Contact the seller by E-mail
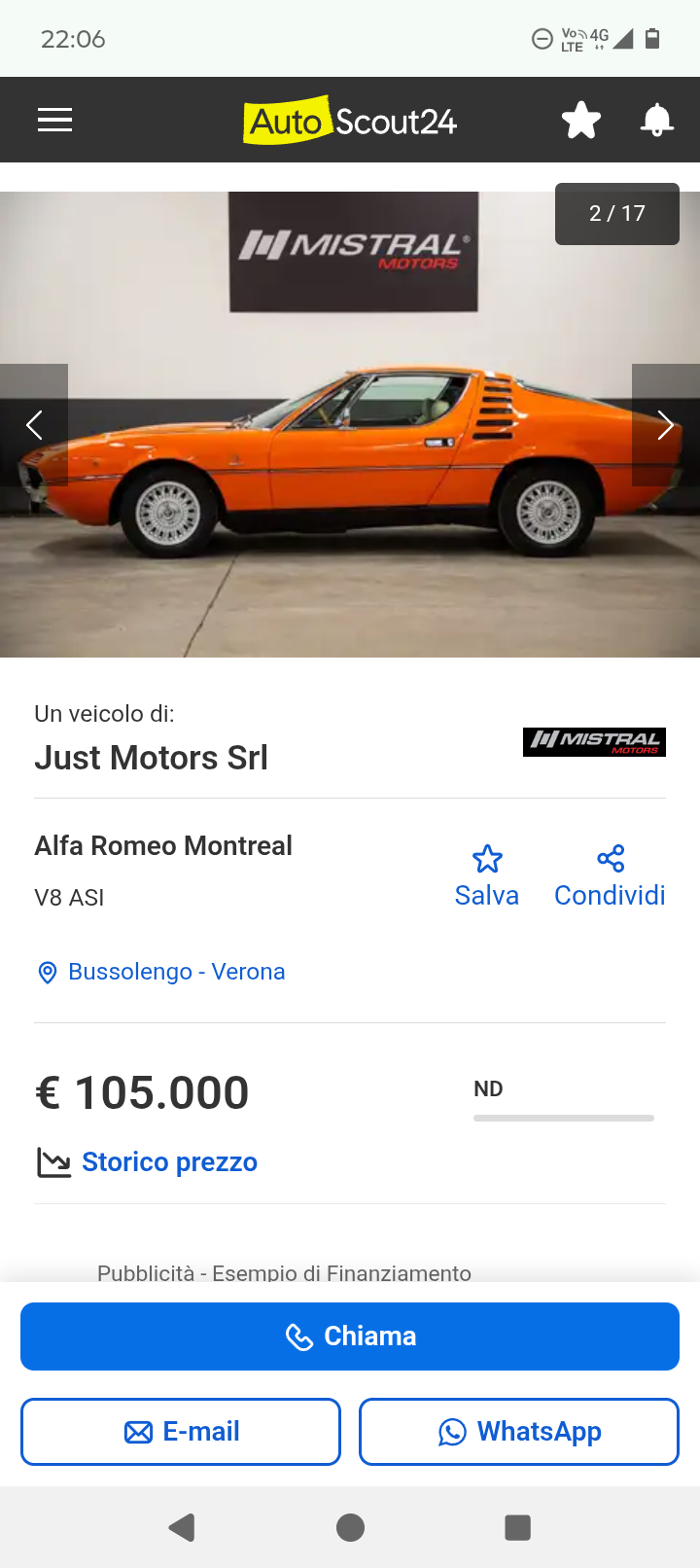This screenshot has height=1568, width=700. point(181,1432)
